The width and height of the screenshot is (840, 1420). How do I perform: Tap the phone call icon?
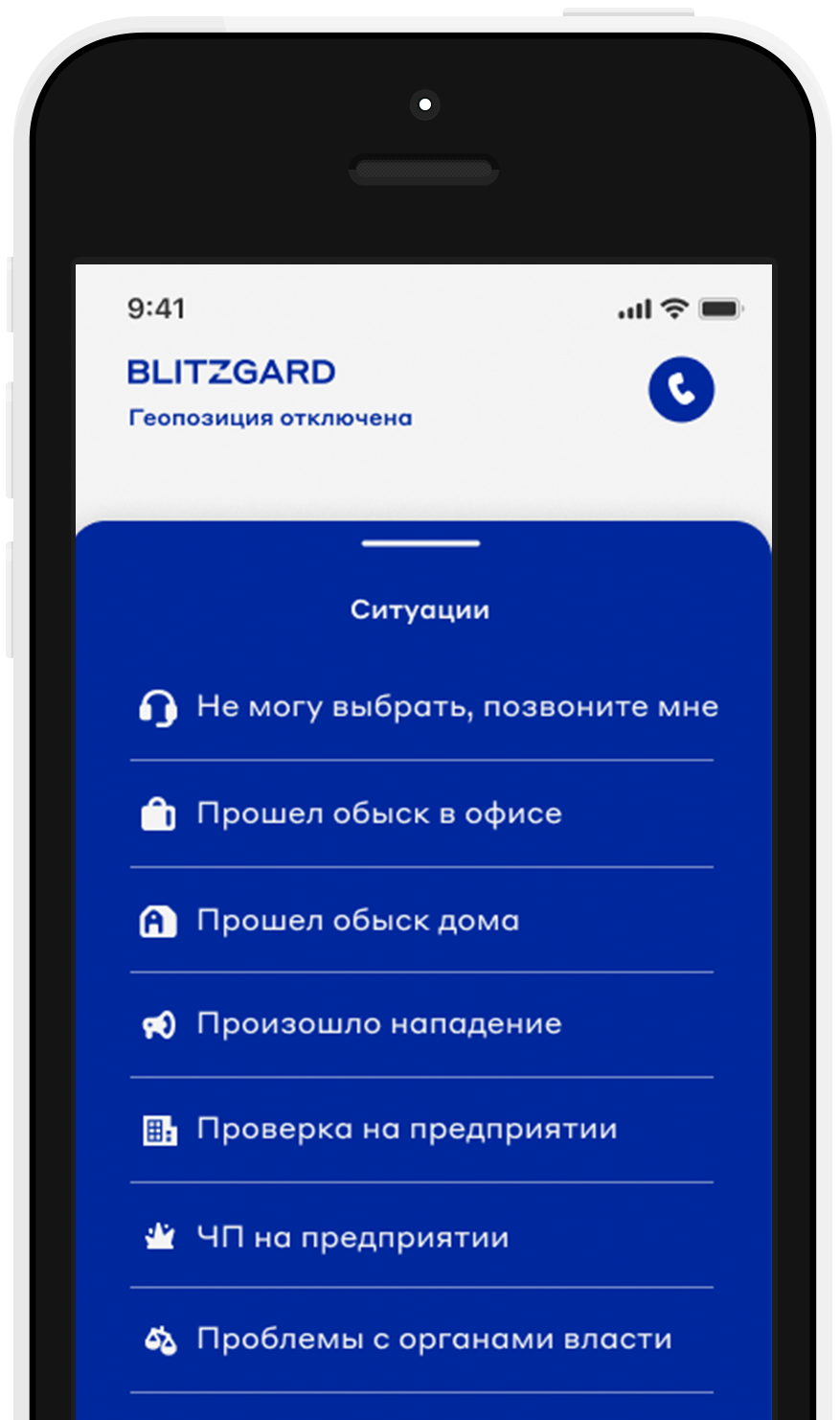pos(681,389)
